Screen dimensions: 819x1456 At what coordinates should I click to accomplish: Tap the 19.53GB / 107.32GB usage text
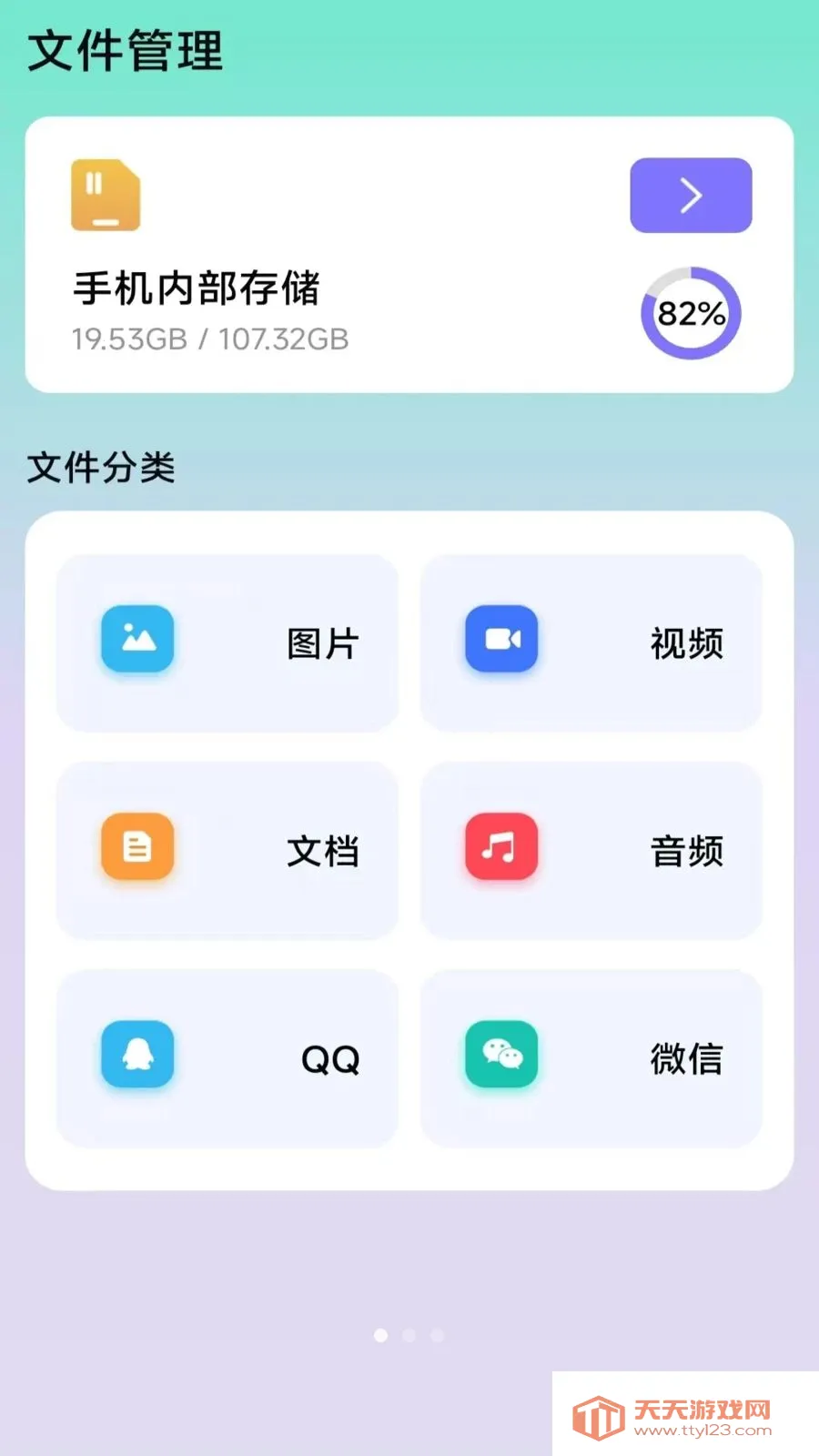(x=209, y=339)
